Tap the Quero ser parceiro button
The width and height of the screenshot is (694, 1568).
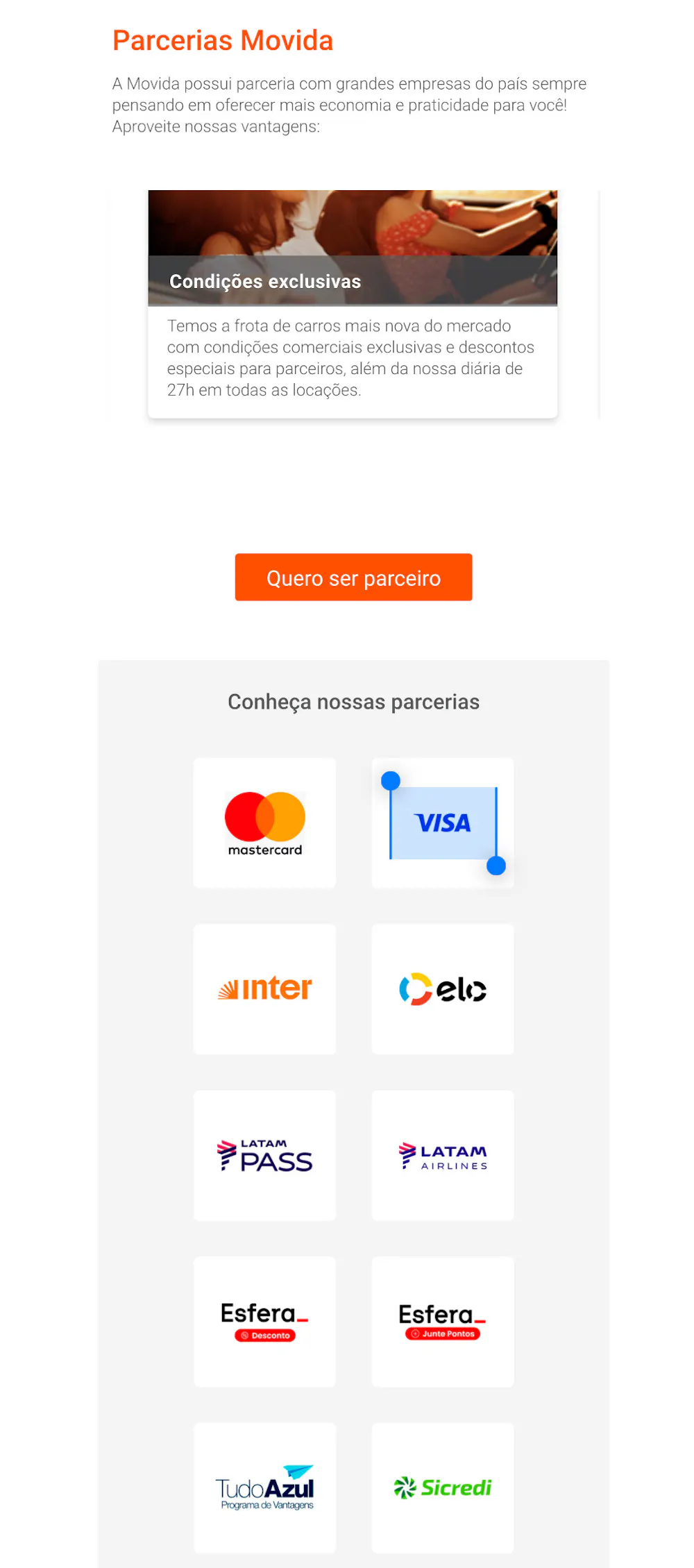point(353,578)
